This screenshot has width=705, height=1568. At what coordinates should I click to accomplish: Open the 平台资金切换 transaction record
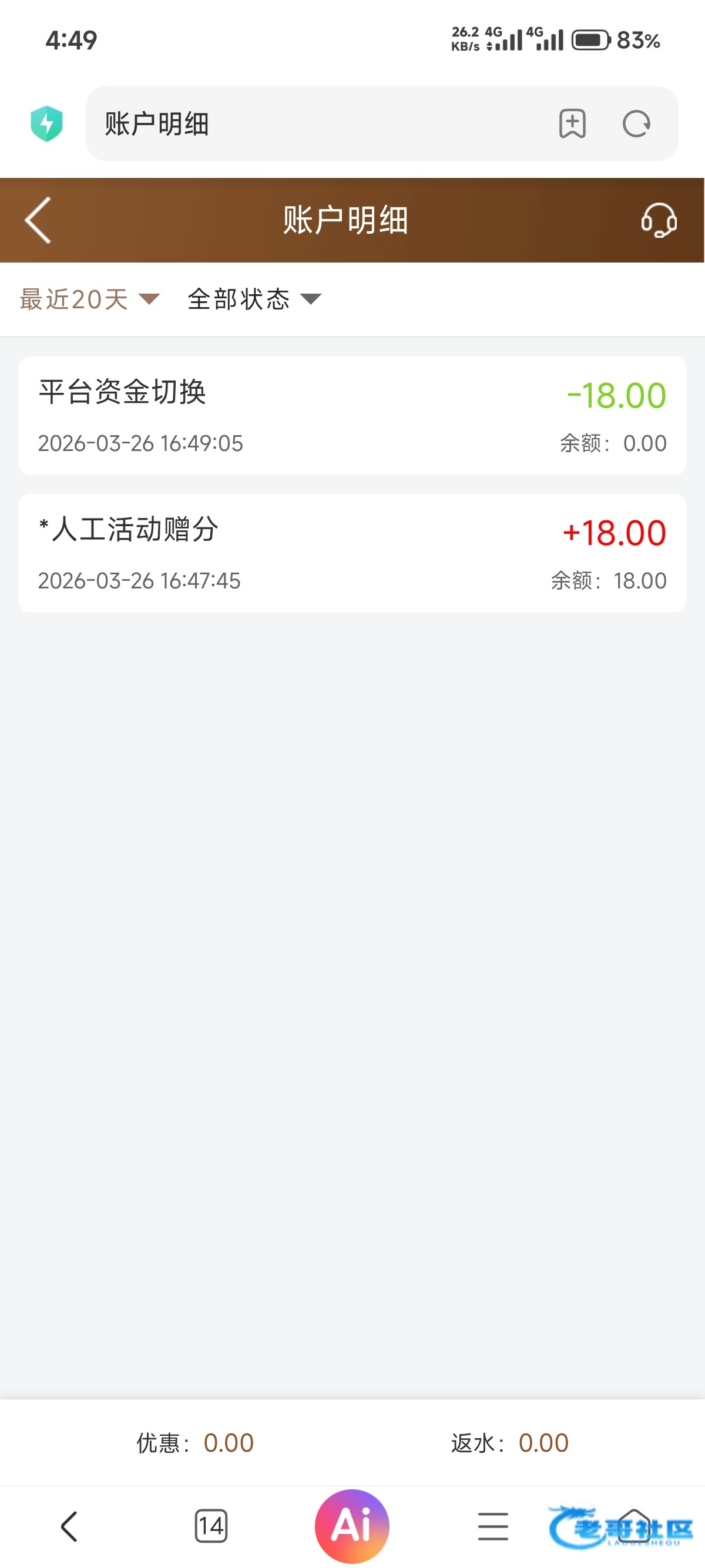point(352,416)
